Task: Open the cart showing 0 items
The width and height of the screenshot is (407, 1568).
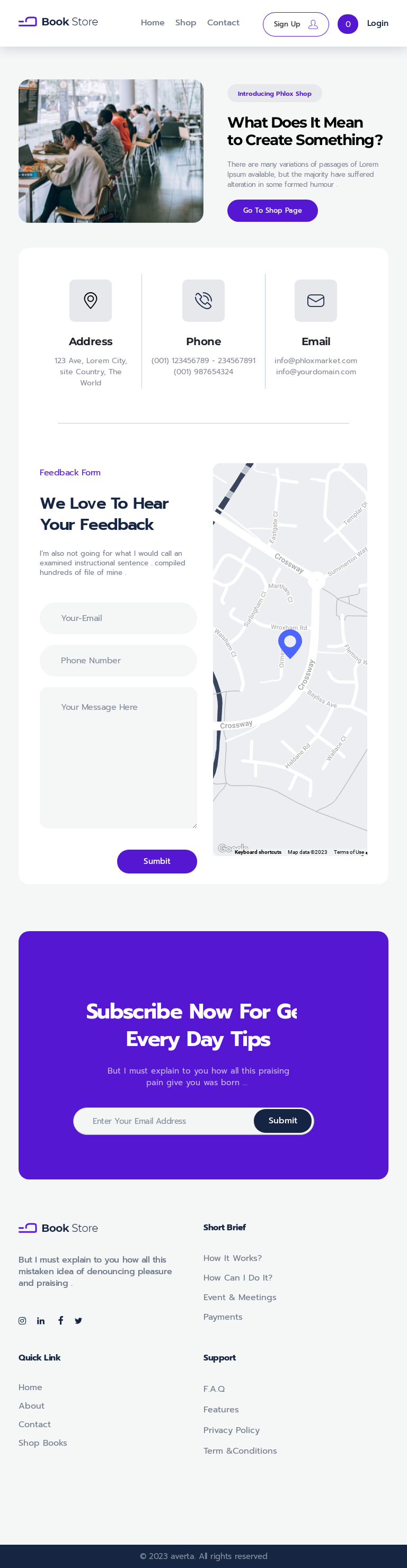Action: [347, 24]
